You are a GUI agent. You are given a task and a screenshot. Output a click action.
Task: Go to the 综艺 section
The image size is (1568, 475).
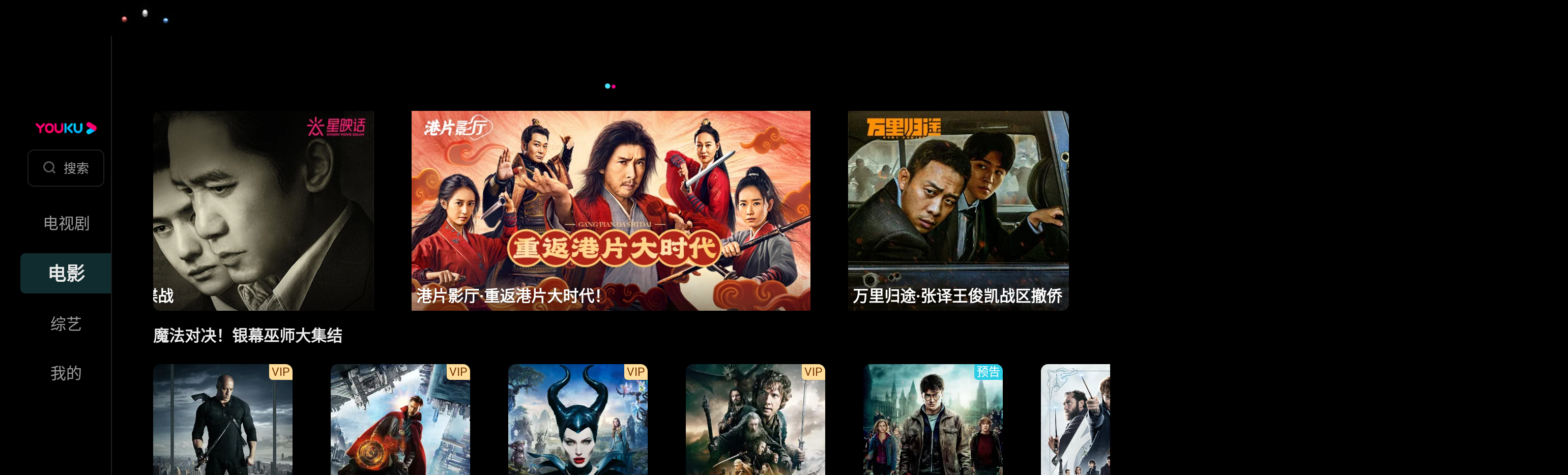click(x=66, y=323)
